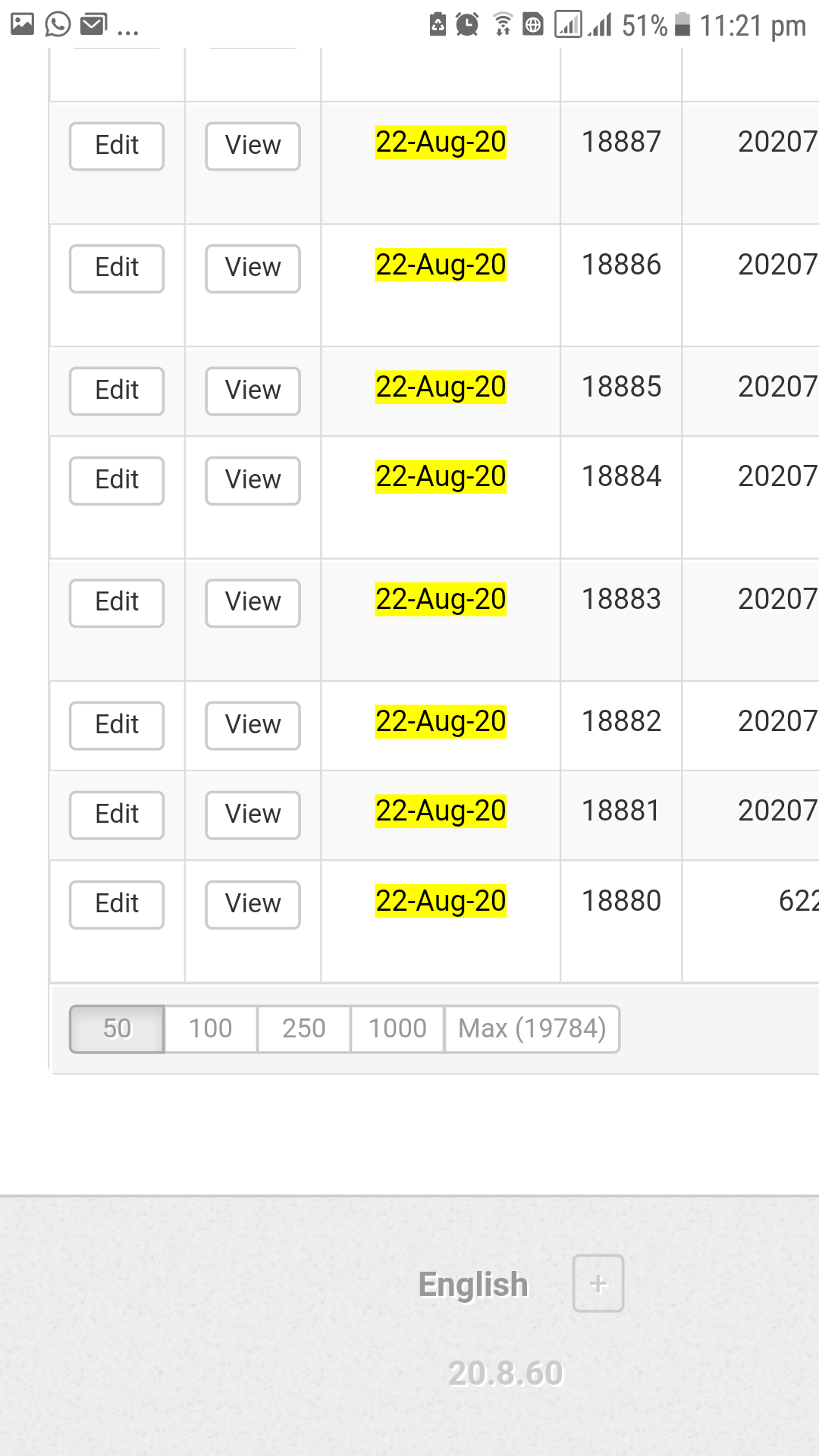The width and height of the screenshot is (819, 1456).
Task: View entry 18882
Action: point(253,725)
